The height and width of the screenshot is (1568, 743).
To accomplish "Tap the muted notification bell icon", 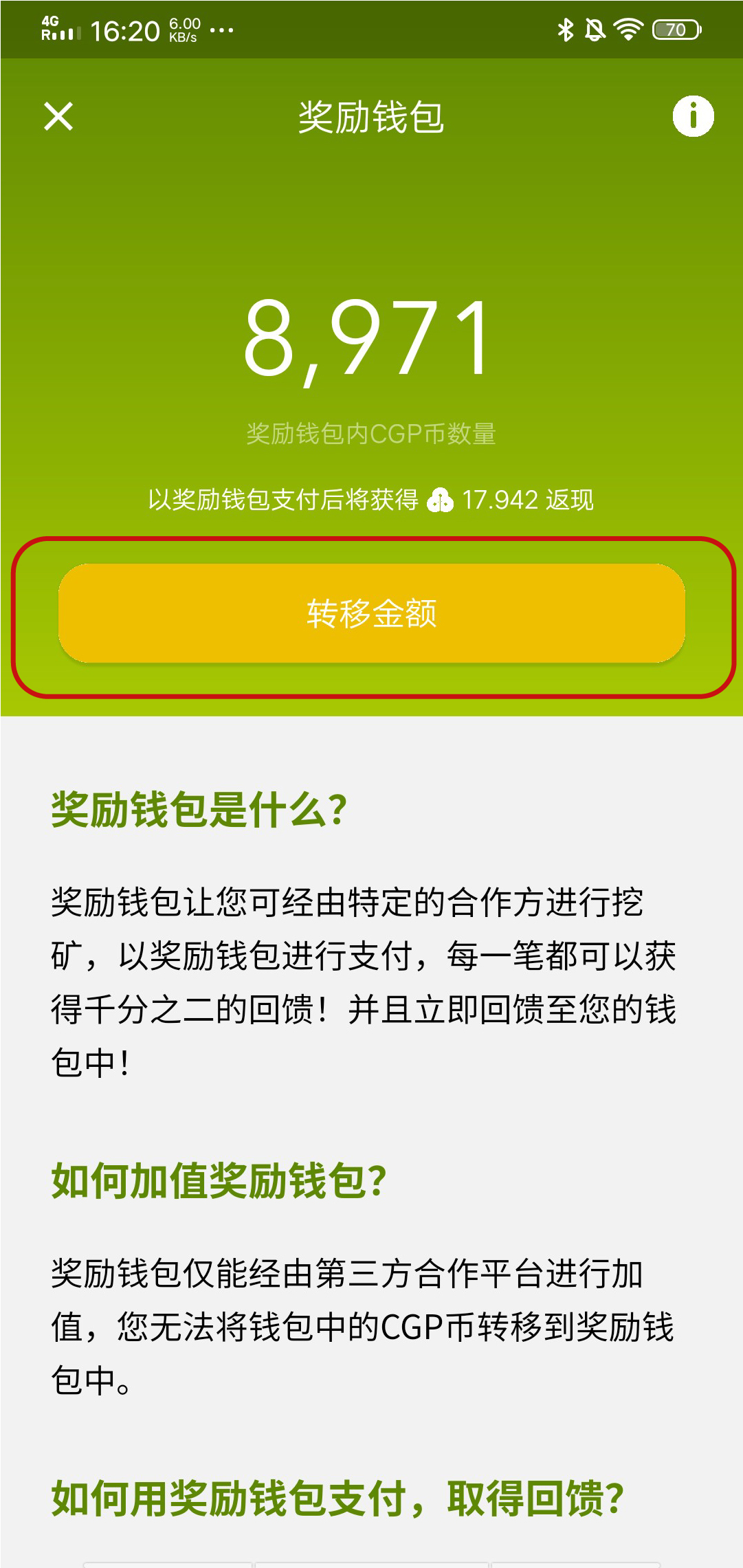I will point(595,29).
